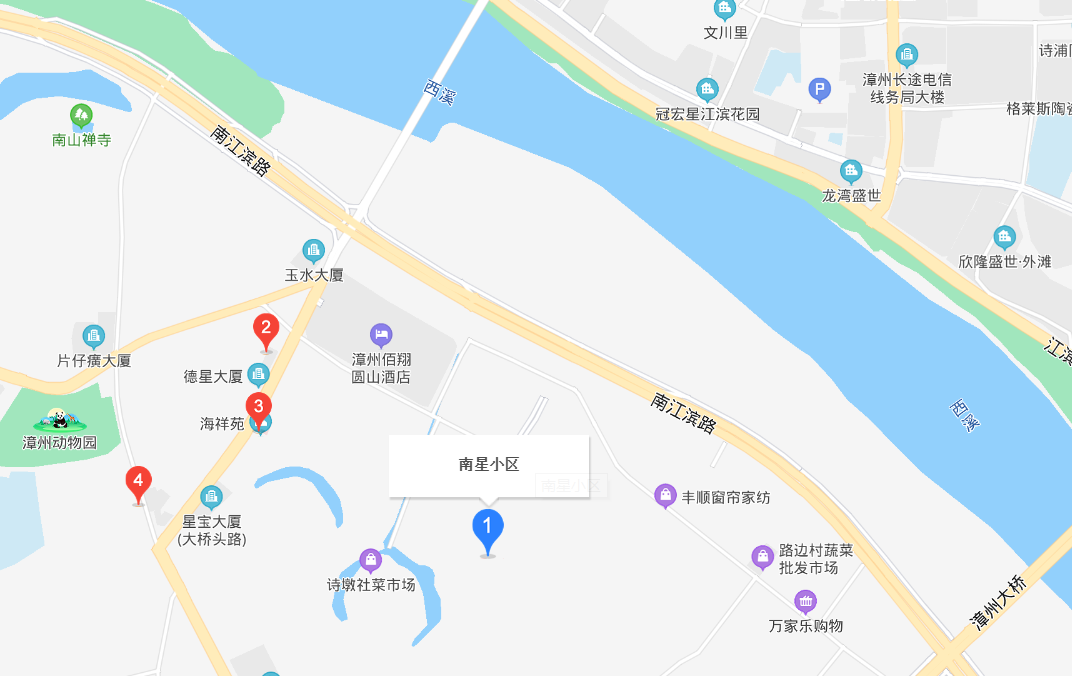The width and height of the screenshot is (1072, 676).
Task: Select red map marker number 3
Action: pyautogui.click(x=259, y=409)
